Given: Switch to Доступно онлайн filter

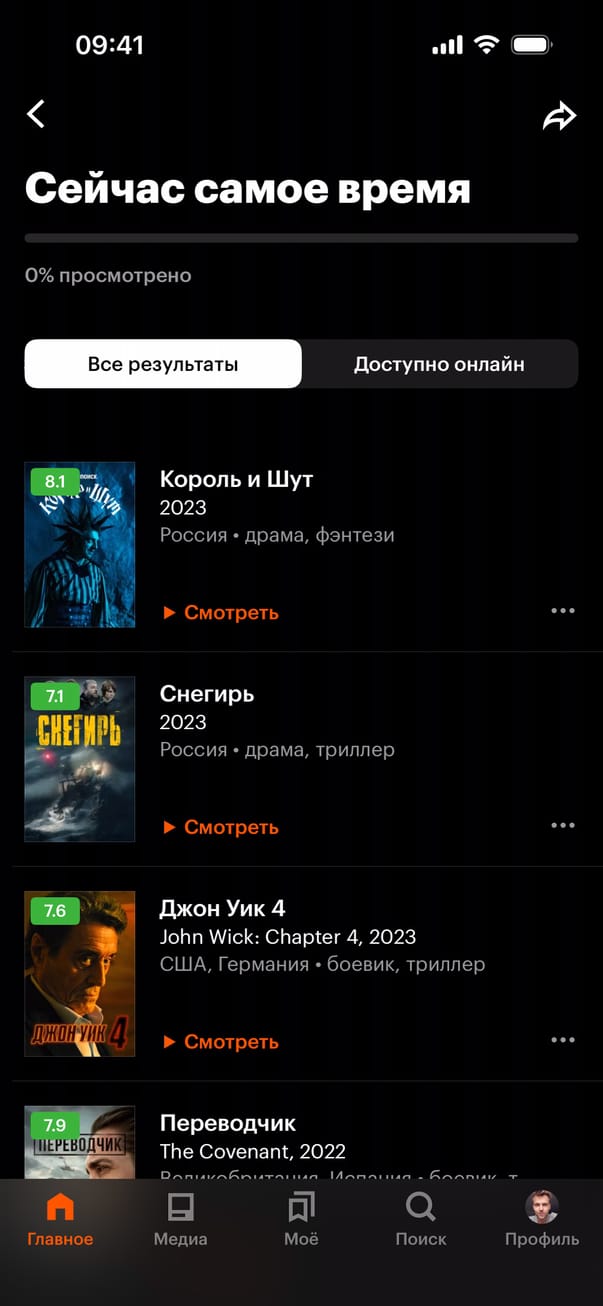Looking at the screenshot, I should point(439,364).
